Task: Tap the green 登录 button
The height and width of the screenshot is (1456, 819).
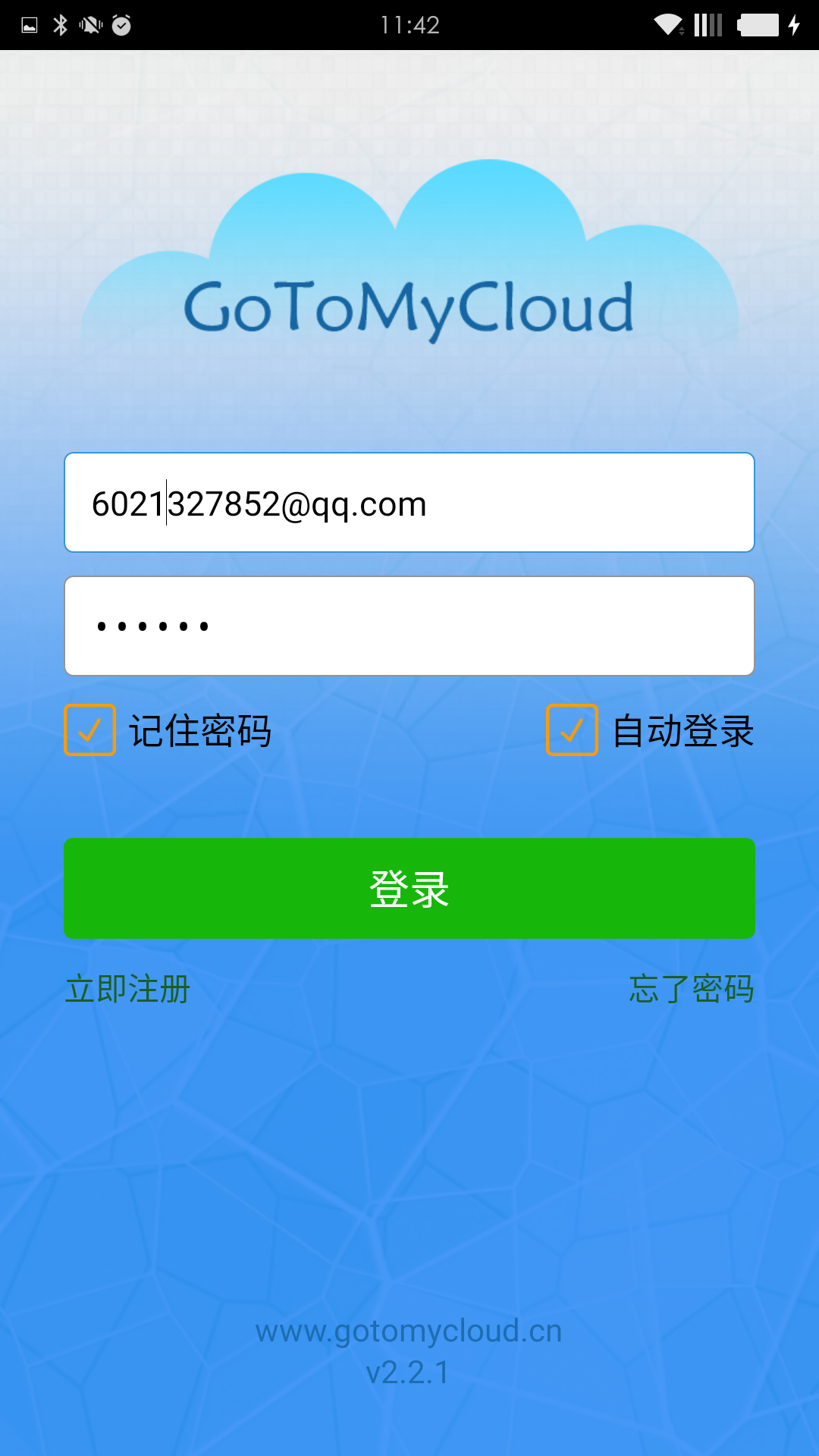Action: [409, 889]
